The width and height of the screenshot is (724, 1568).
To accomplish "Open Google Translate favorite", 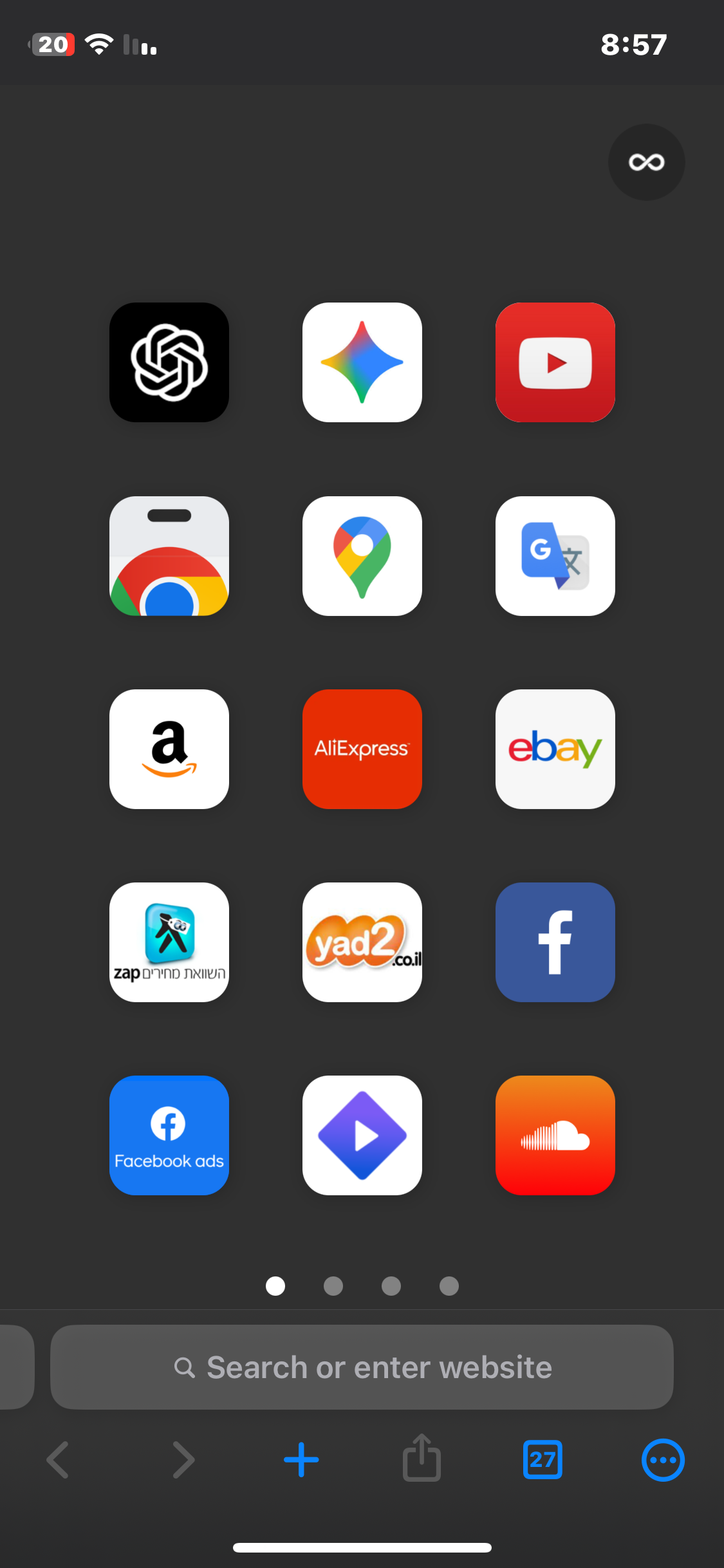I will coord(555,555).
